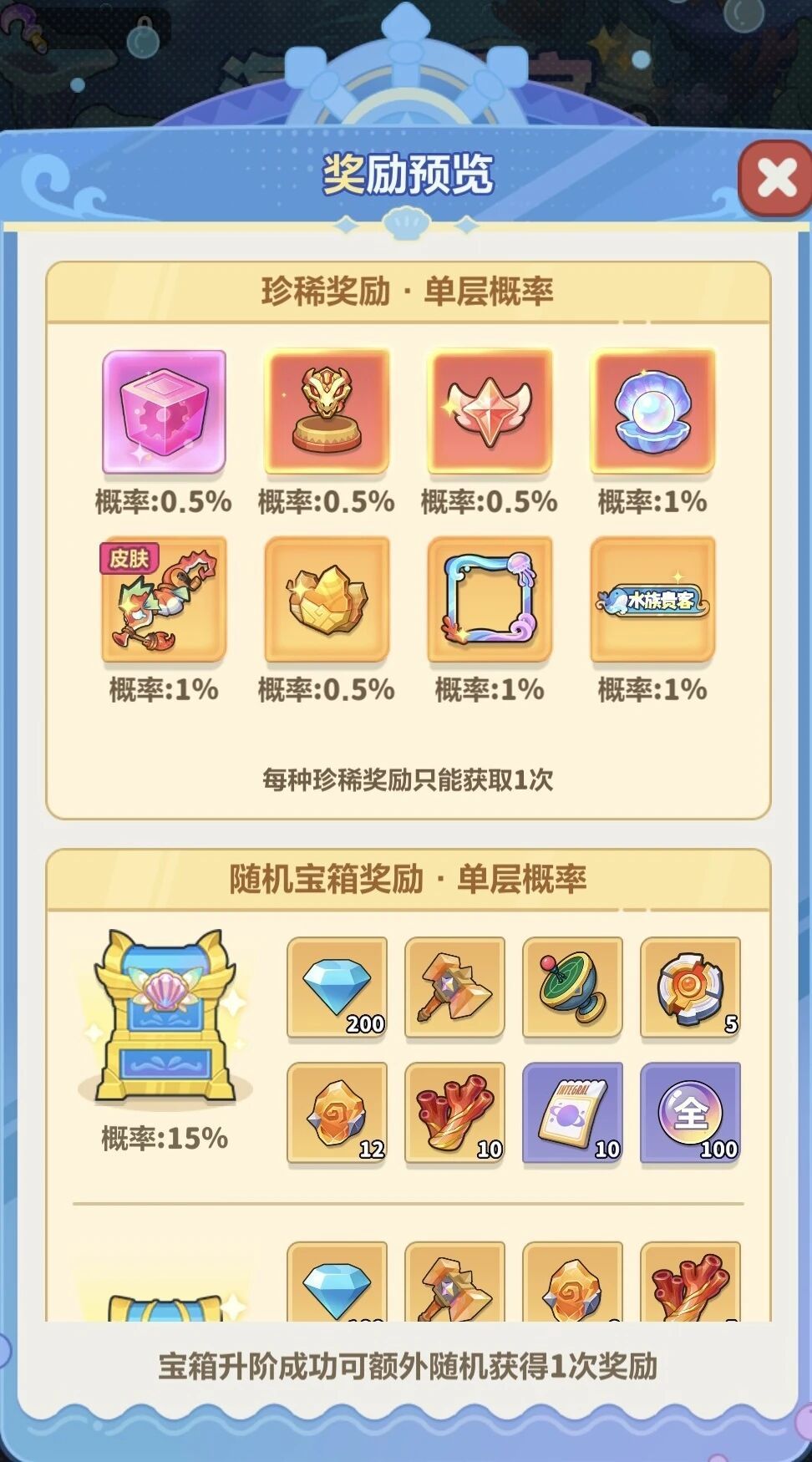Select the red coral x10 reward icon
This screenshot has width=812, height=1462.
(x=454, y=1114)
